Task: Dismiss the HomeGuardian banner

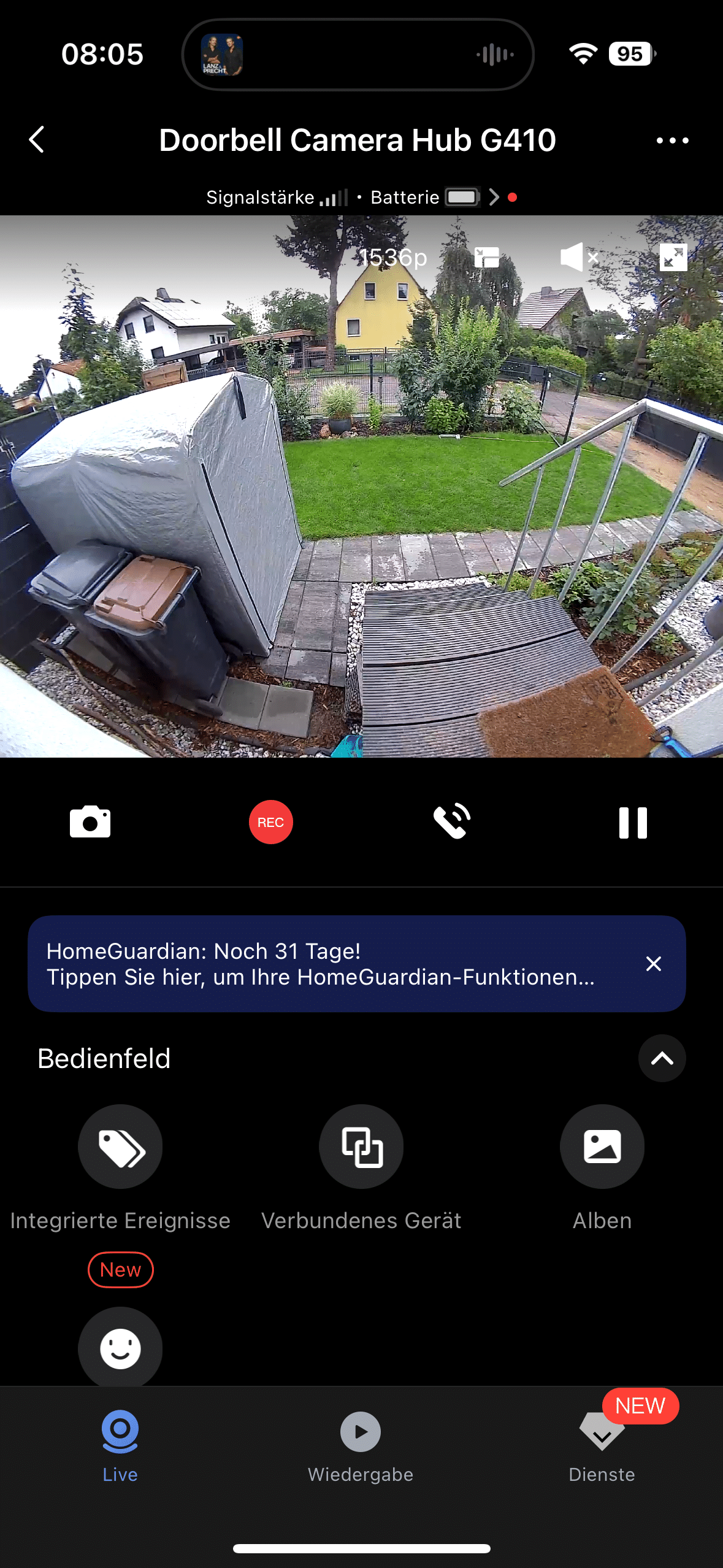Action: [654, 964]
